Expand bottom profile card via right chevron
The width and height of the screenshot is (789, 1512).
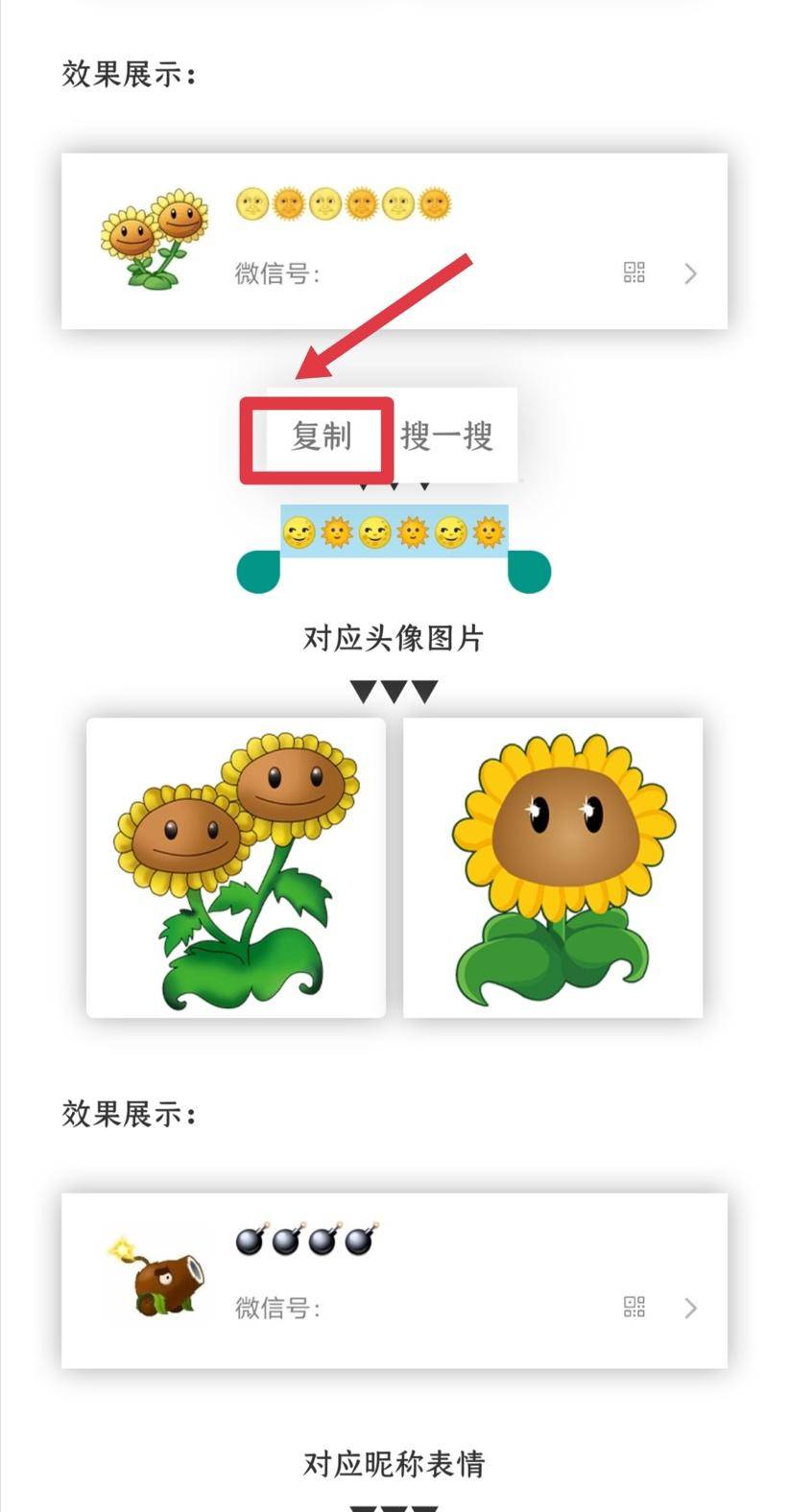pos(690,1308)
